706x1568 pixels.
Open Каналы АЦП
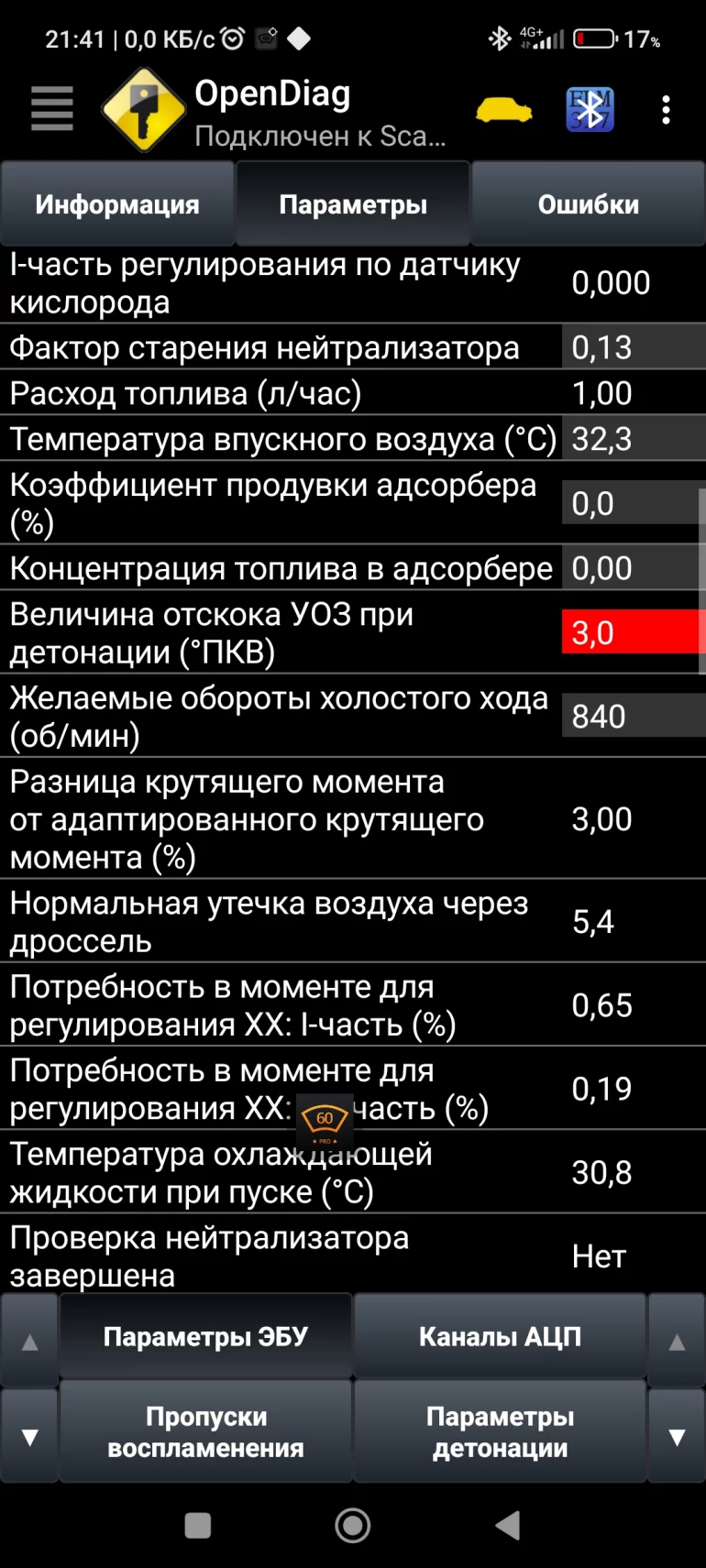(500, 1336)
